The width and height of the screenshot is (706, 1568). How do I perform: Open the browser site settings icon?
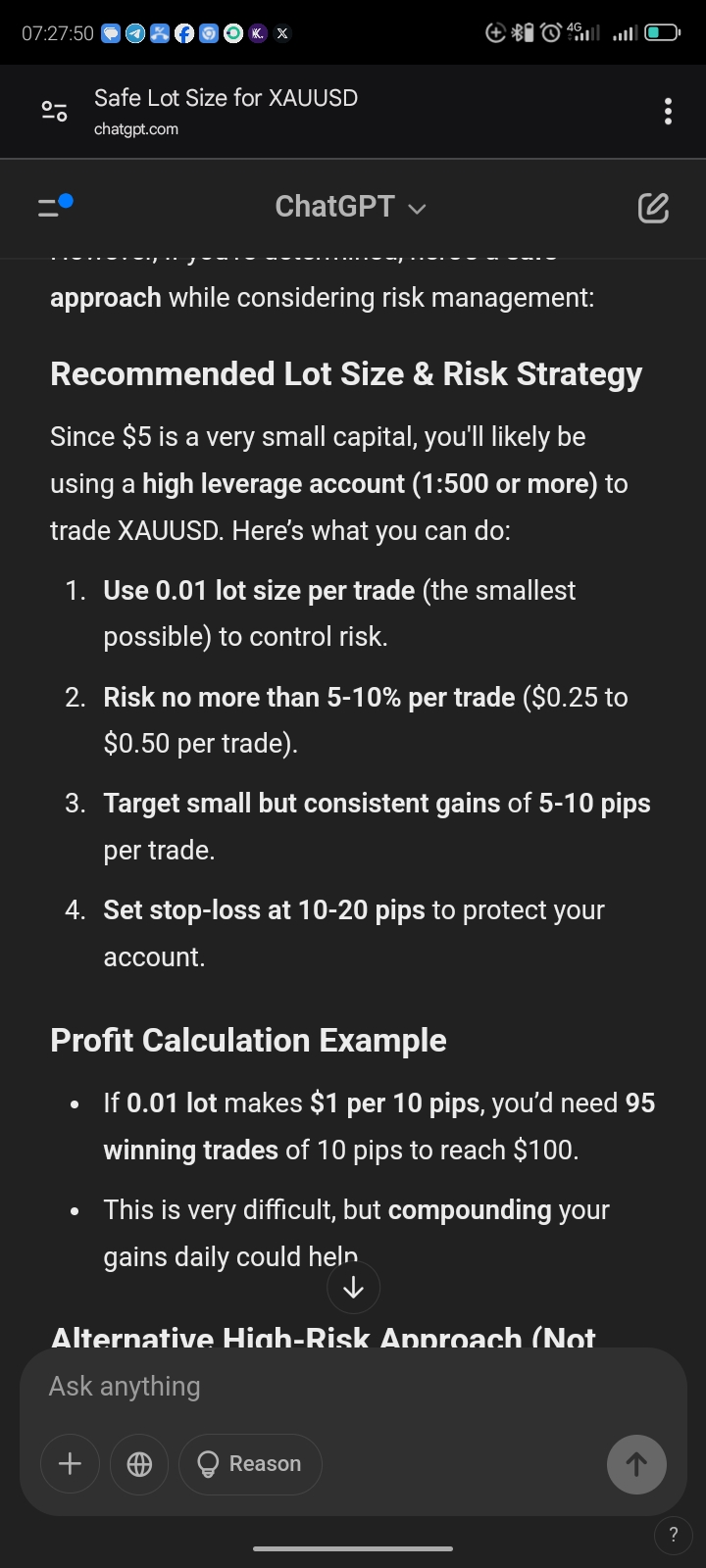54,112
